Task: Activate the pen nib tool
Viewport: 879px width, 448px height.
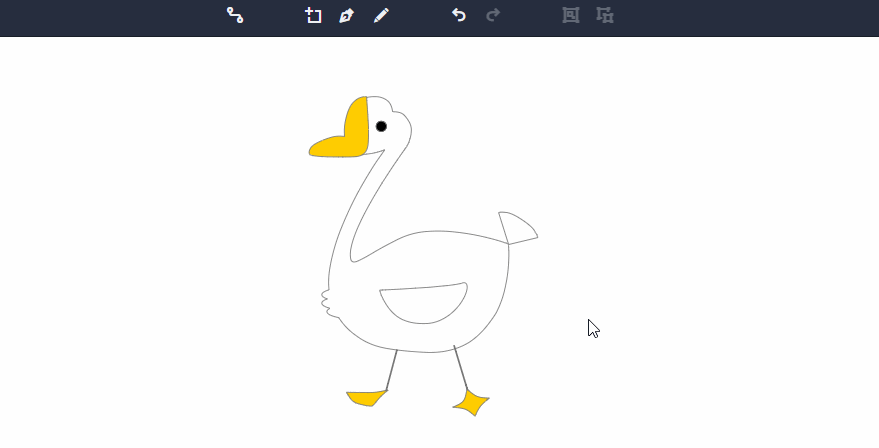Action: coord(346,15)
